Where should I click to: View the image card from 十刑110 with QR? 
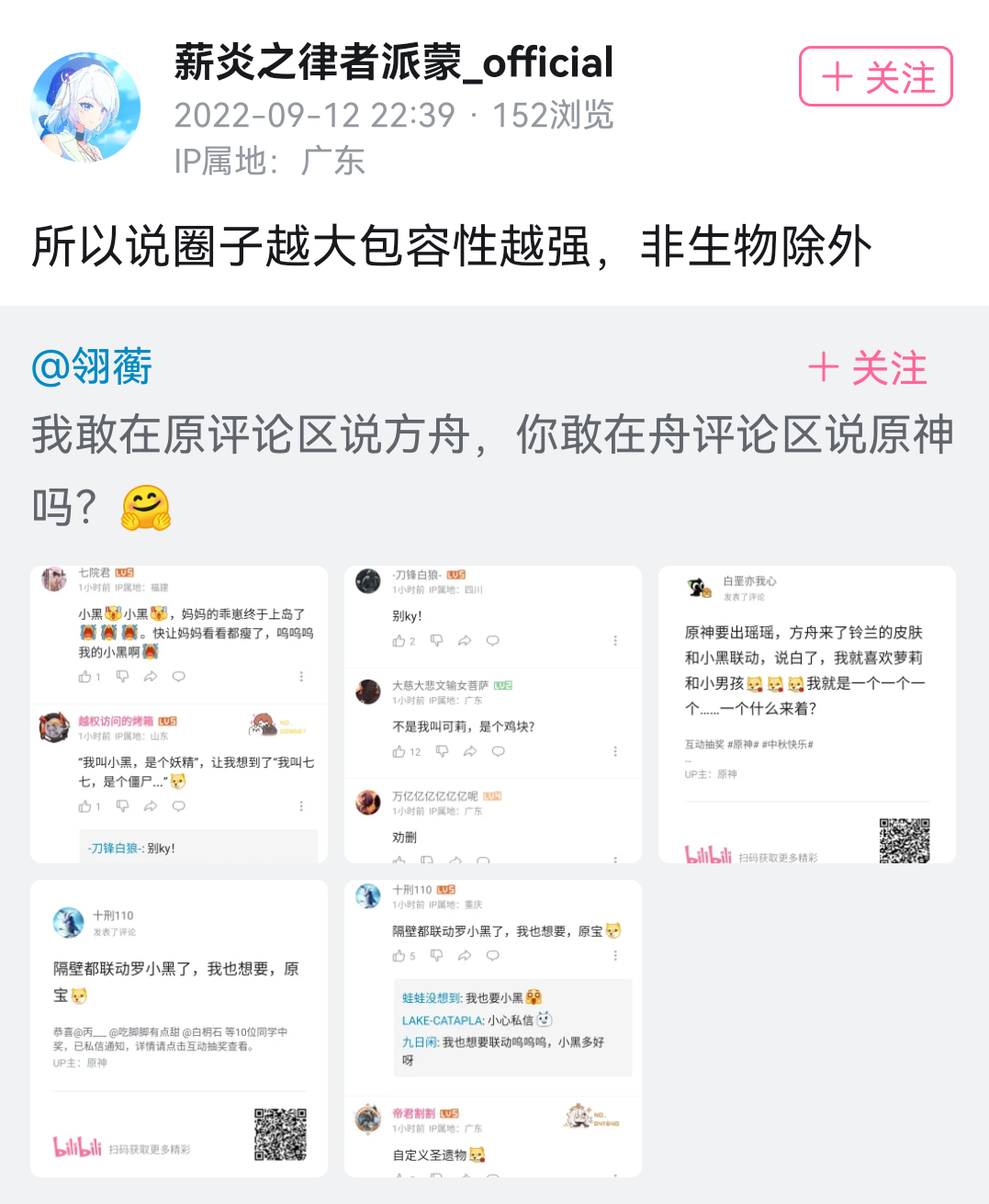pos(179,1029)
